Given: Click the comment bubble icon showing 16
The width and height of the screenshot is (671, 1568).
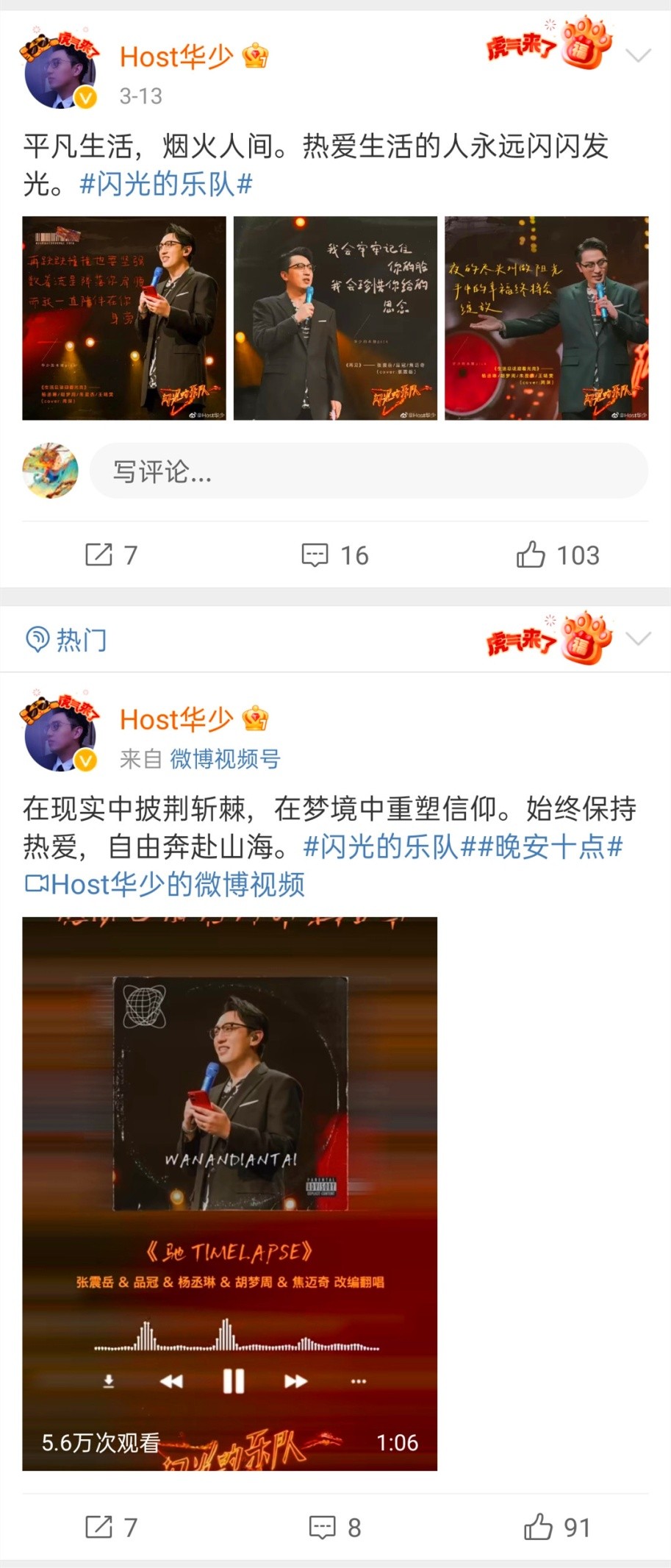Looking at the screenshot, I should 316,555.
